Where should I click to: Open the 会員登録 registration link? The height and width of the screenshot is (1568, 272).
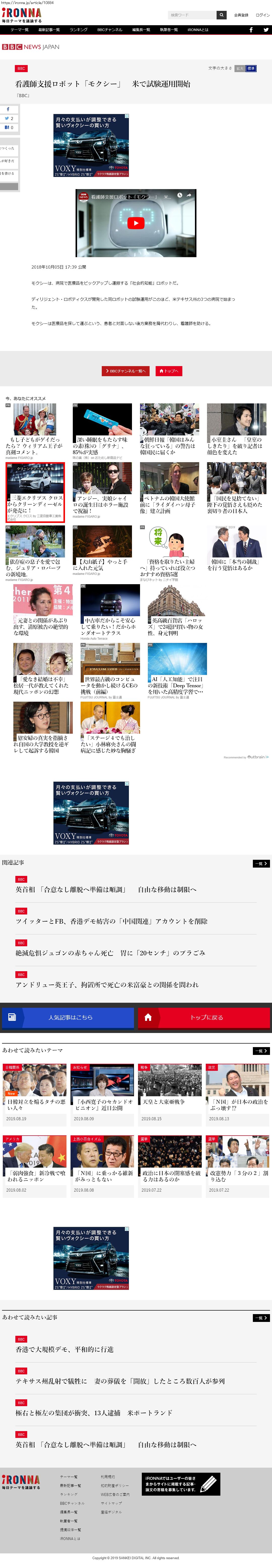click(x=241, y=15)
